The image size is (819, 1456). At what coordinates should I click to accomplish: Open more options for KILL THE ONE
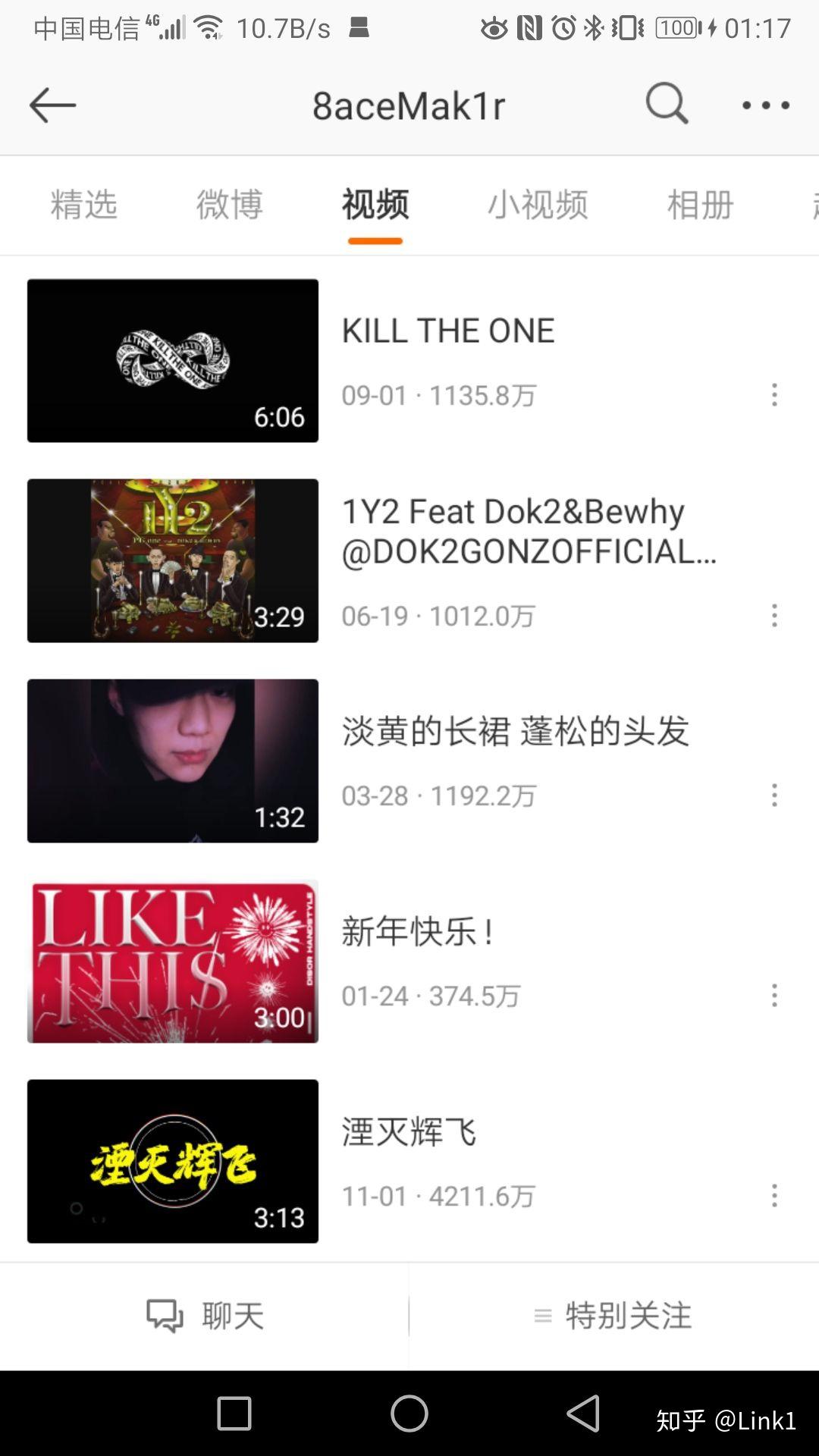(x=774, y=394)
